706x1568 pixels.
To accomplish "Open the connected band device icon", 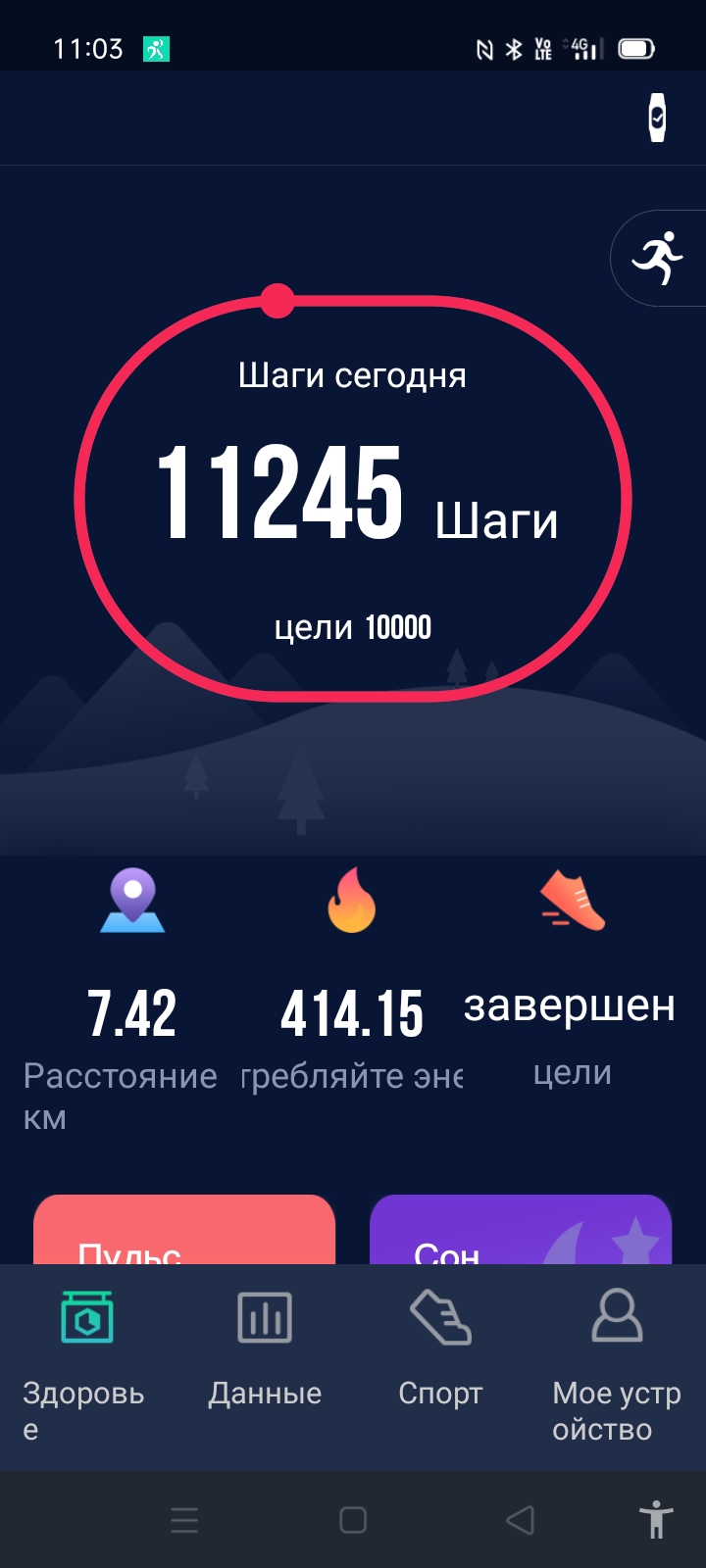I will (x=657, y=118).
